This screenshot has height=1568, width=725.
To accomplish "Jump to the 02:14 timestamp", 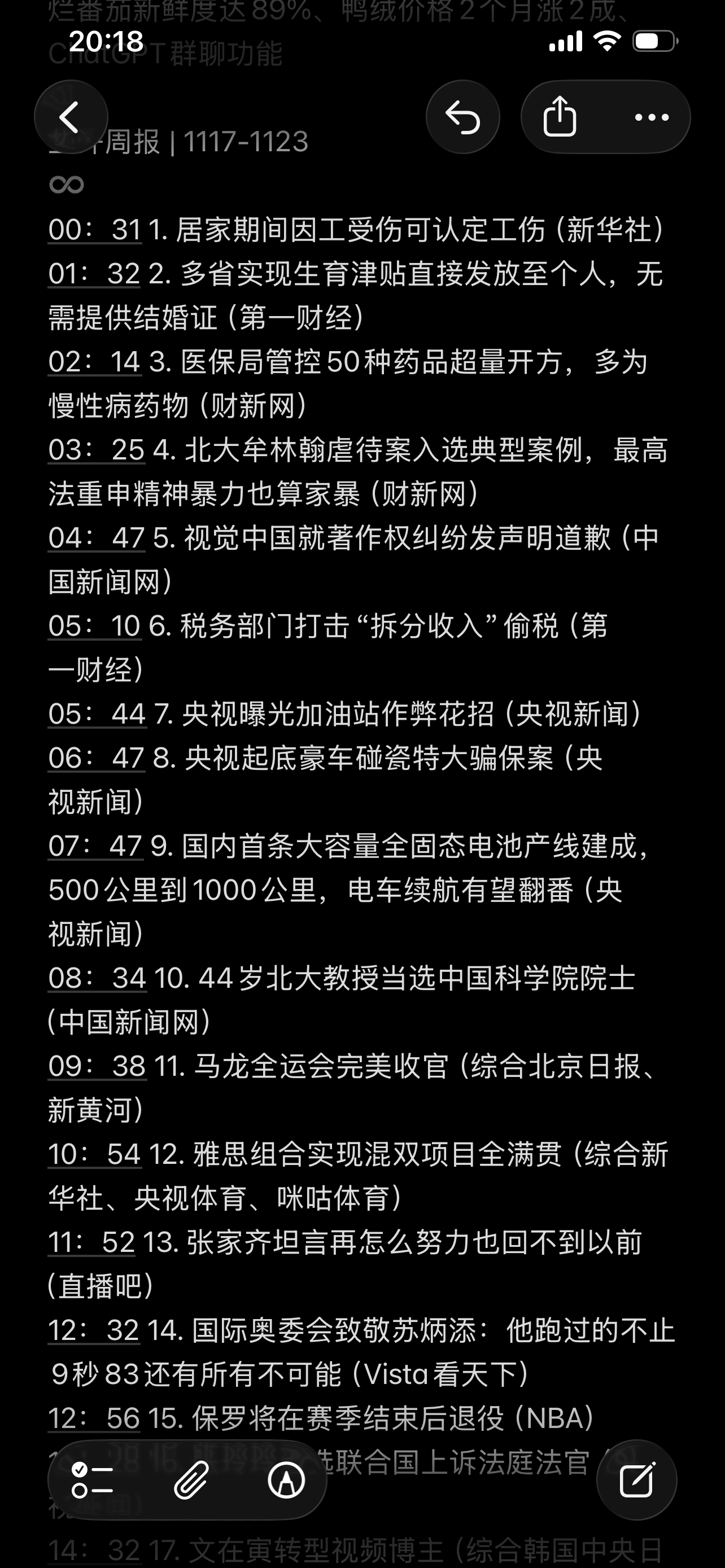I will pyautogui.click(x=95, y=362).
